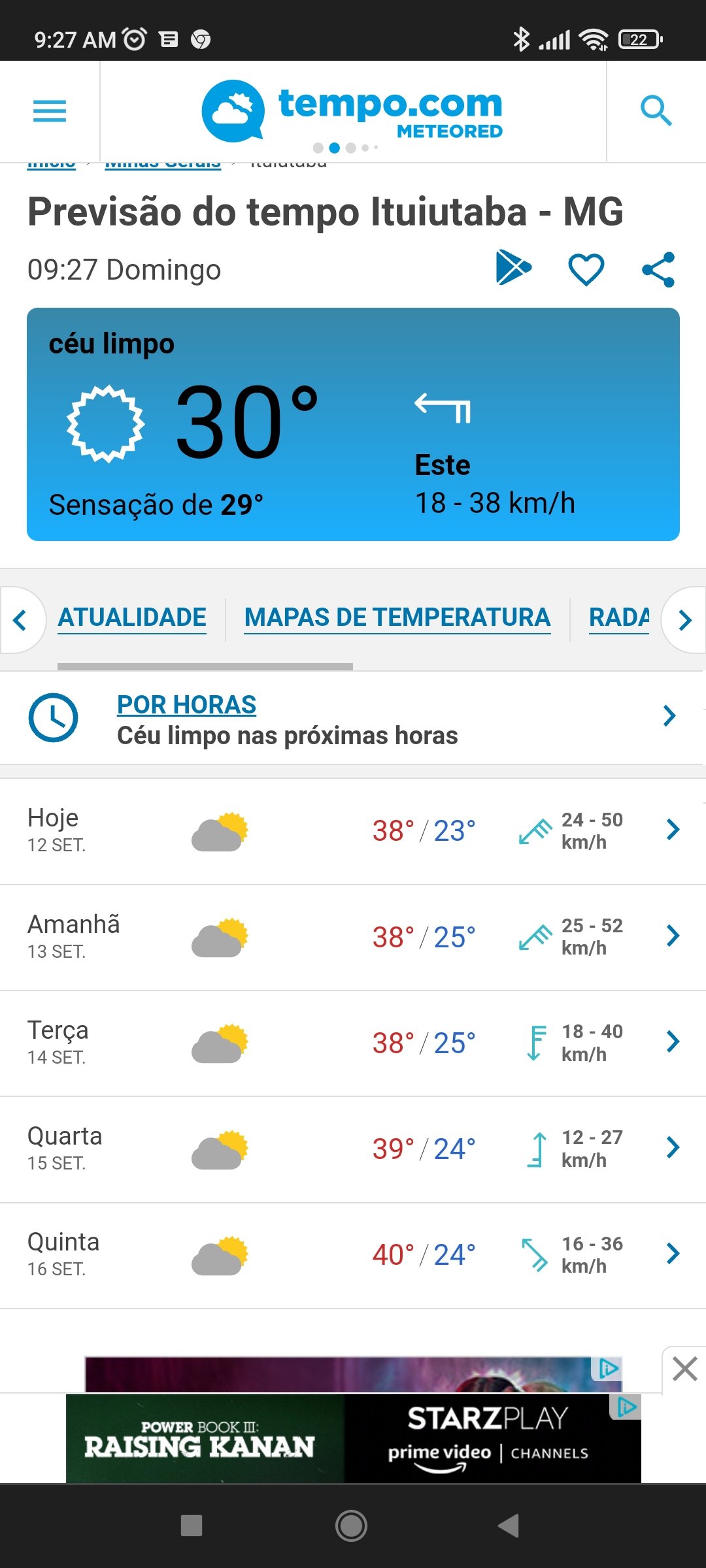The height and width of the screenshot is (1568, 706).
Task: View Amanhã 13 SET. forecast details
Action: (x=353, y=937)
